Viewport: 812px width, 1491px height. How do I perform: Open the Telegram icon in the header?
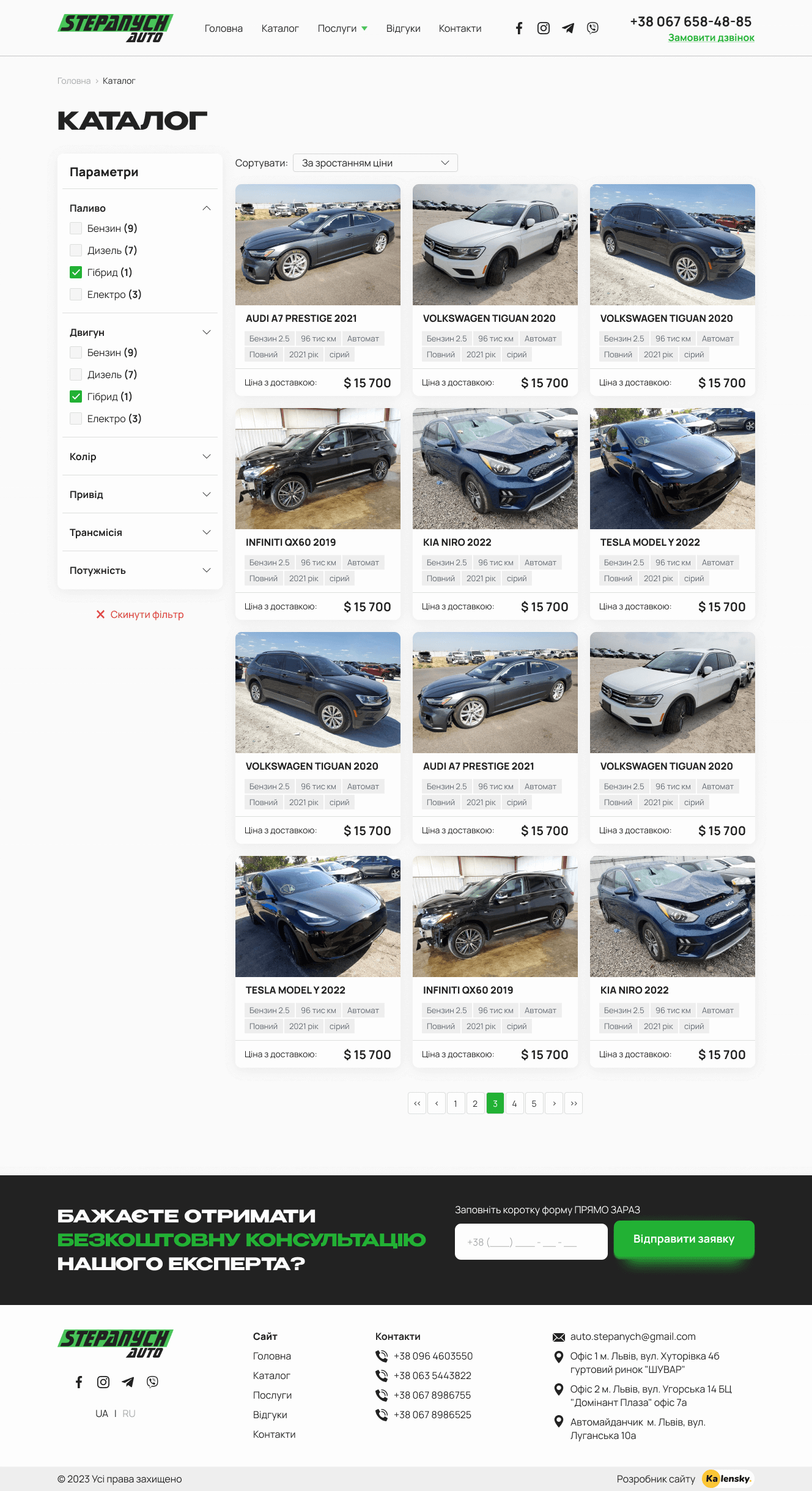click(568, 28)
